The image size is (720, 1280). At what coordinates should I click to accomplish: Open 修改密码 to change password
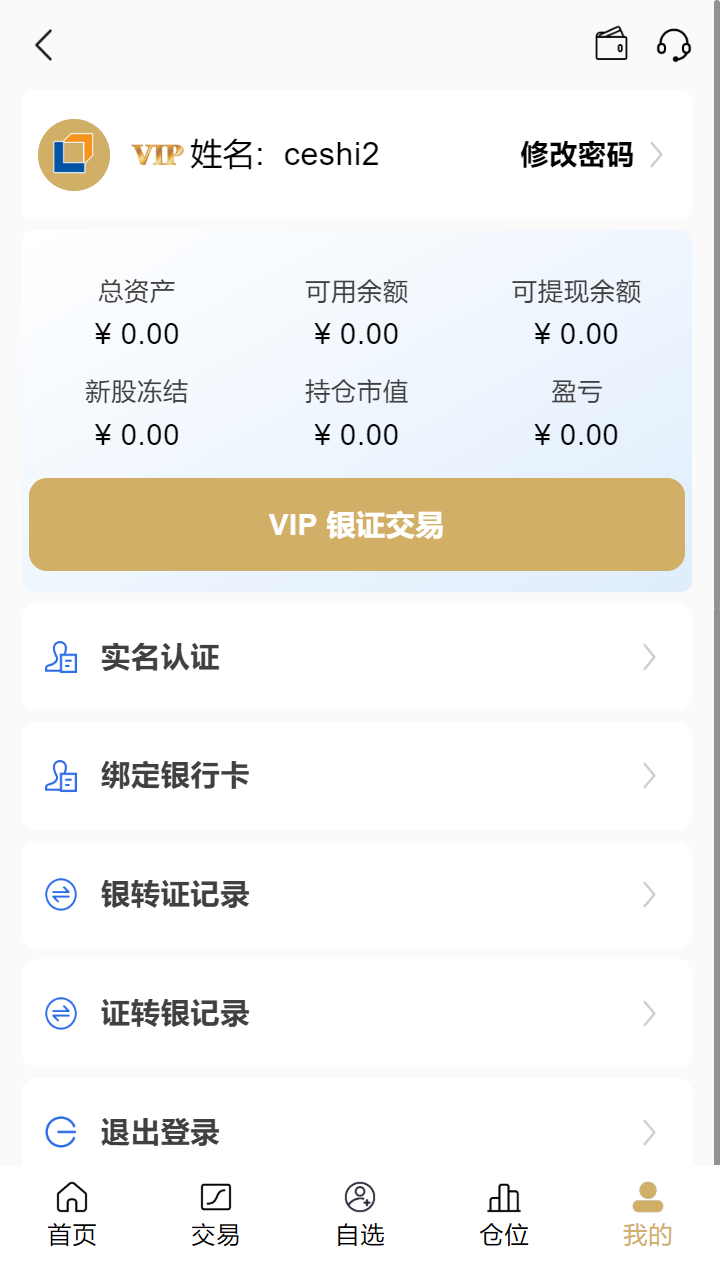pyautogui.click(x=590, y=155)
